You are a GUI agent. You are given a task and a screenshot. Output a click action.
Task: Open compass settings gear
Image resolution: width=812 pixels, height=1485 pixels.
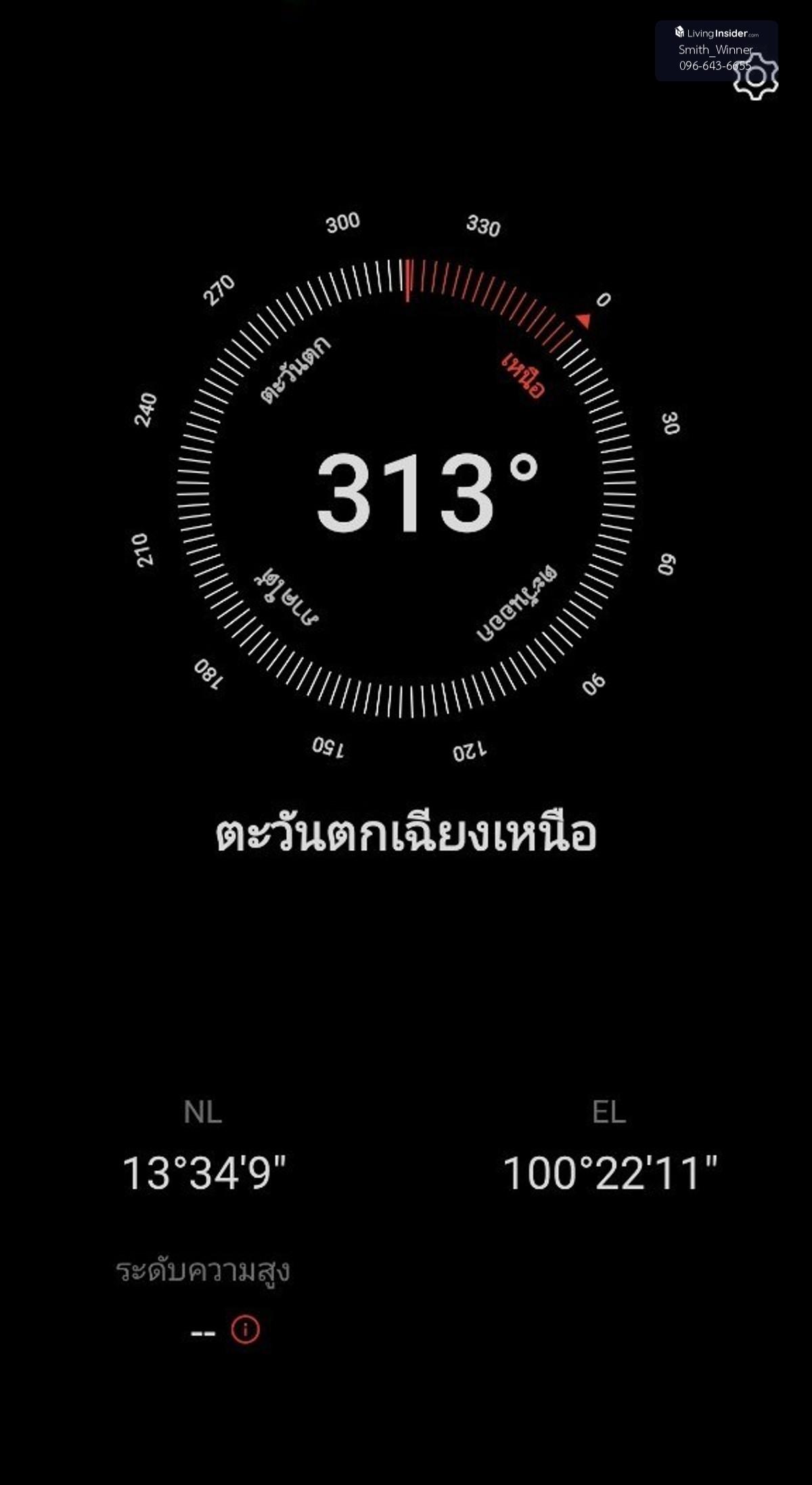(x=756, y=76)
